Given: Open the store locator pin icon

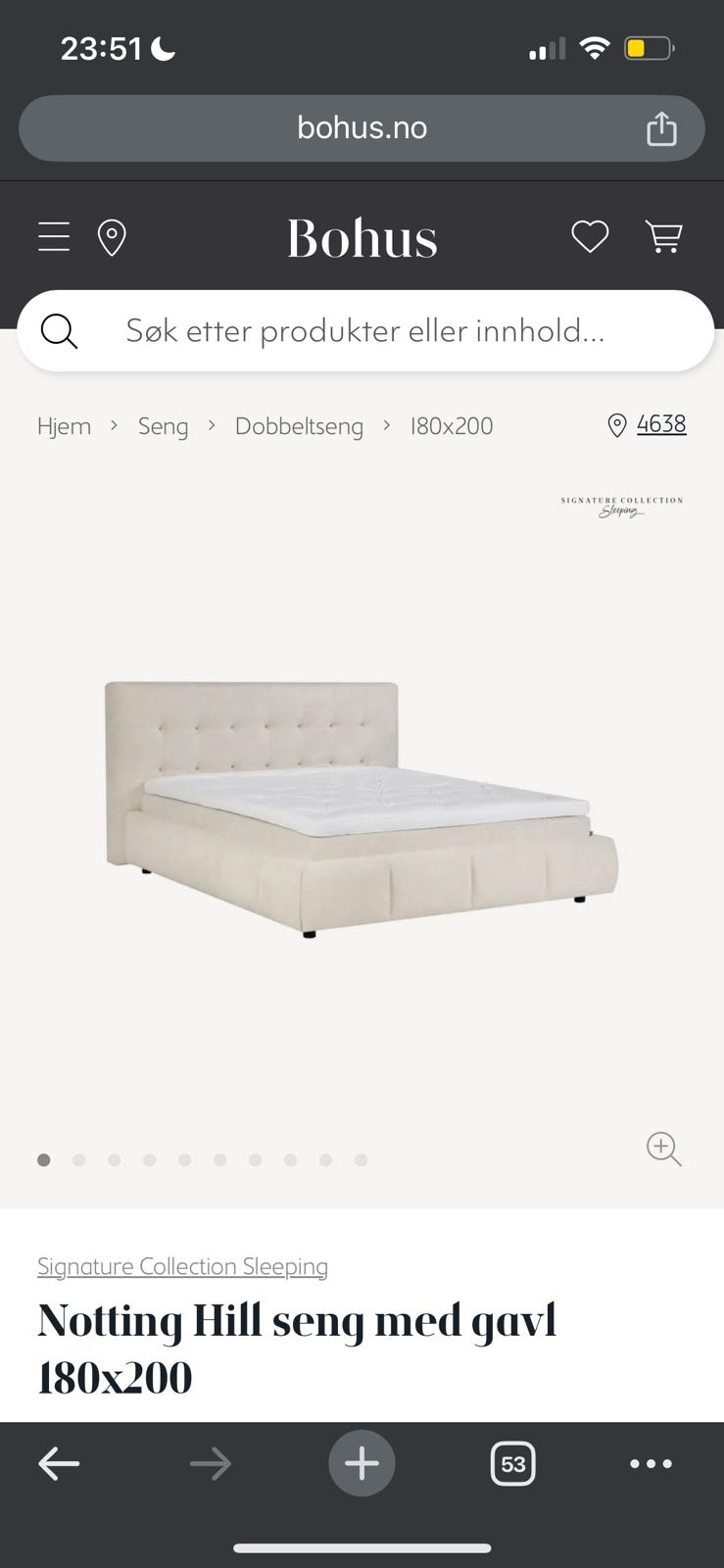Looking at the screenshot, I should (112, 238).
